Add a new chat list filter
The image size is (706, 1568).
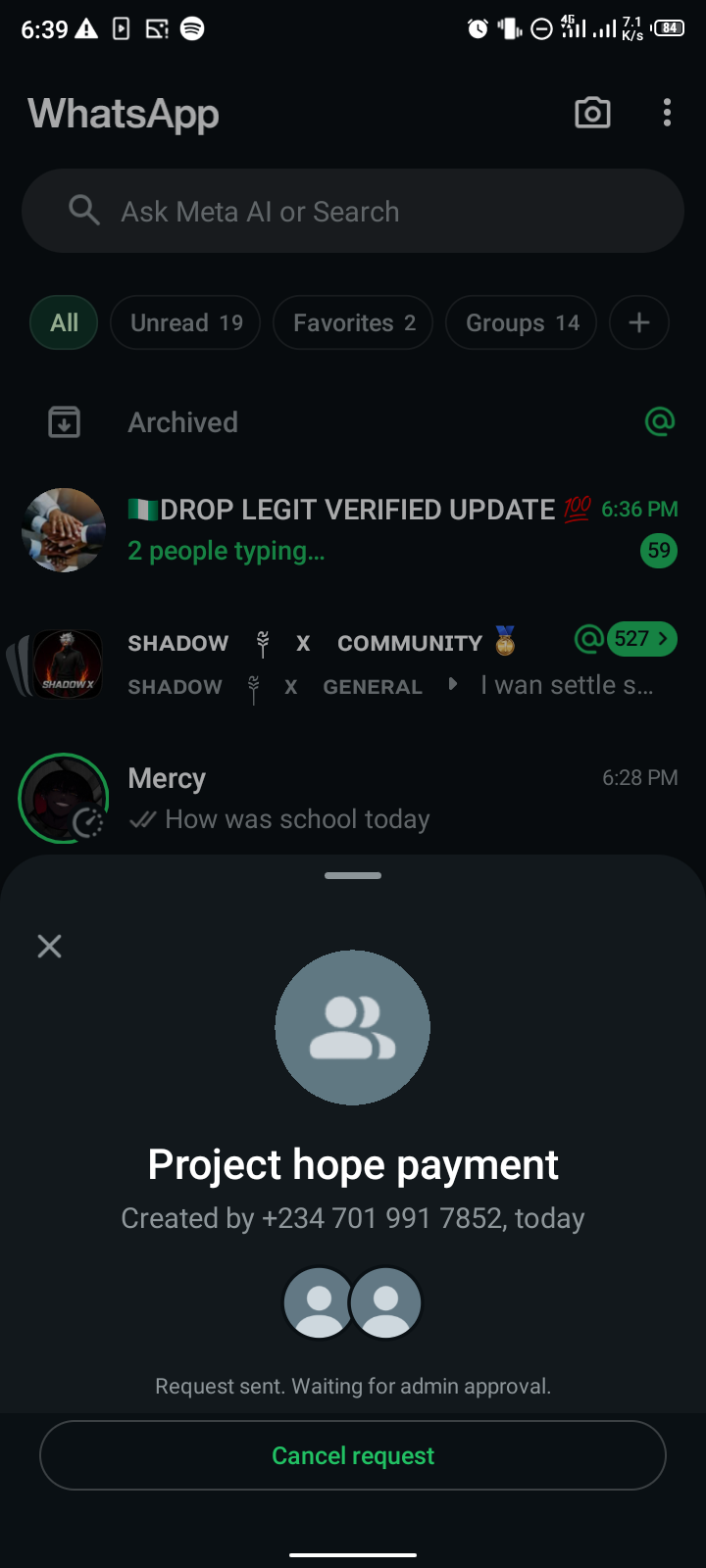[639, 322]
